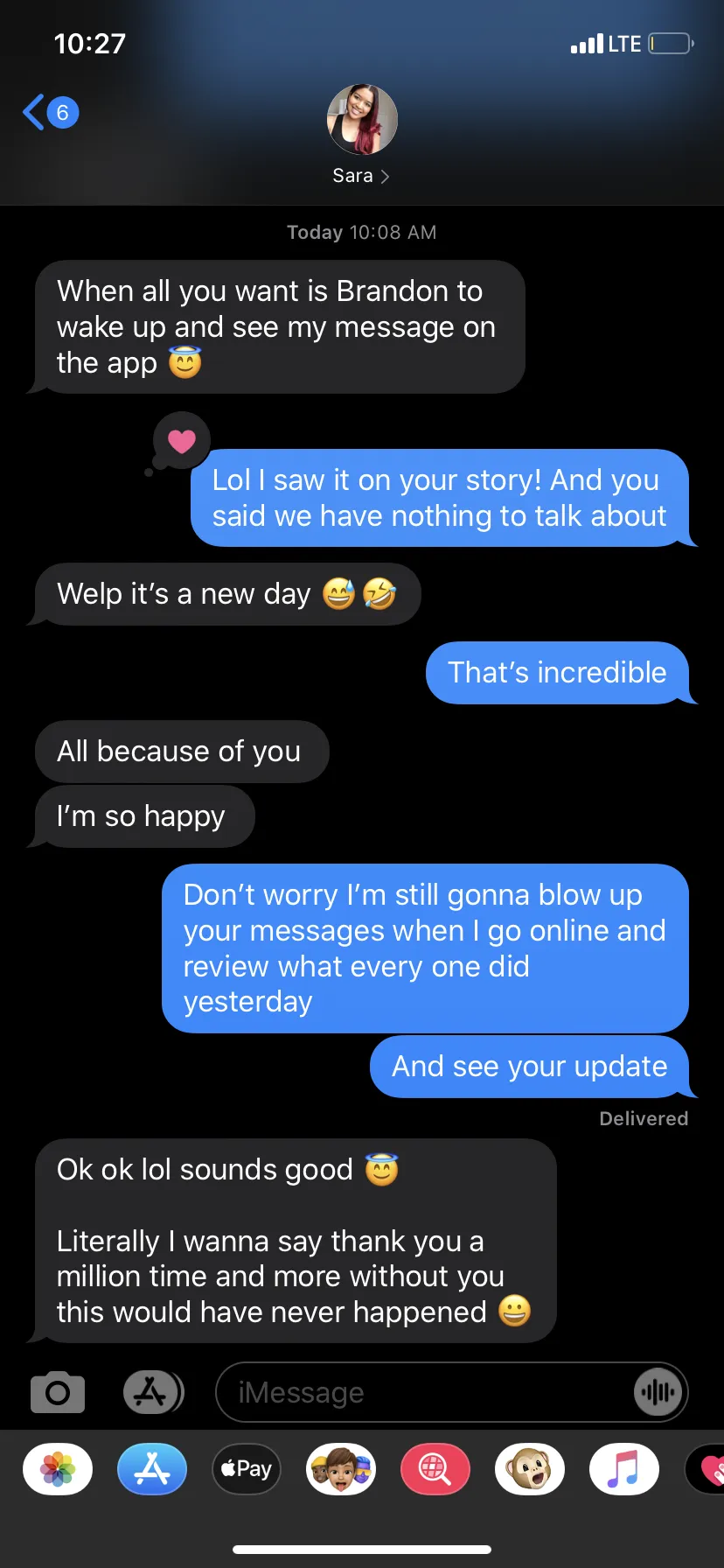Open the Digital Touch heart app
This screenshot has height=1568, width=724.
[x=709, y=1469]
